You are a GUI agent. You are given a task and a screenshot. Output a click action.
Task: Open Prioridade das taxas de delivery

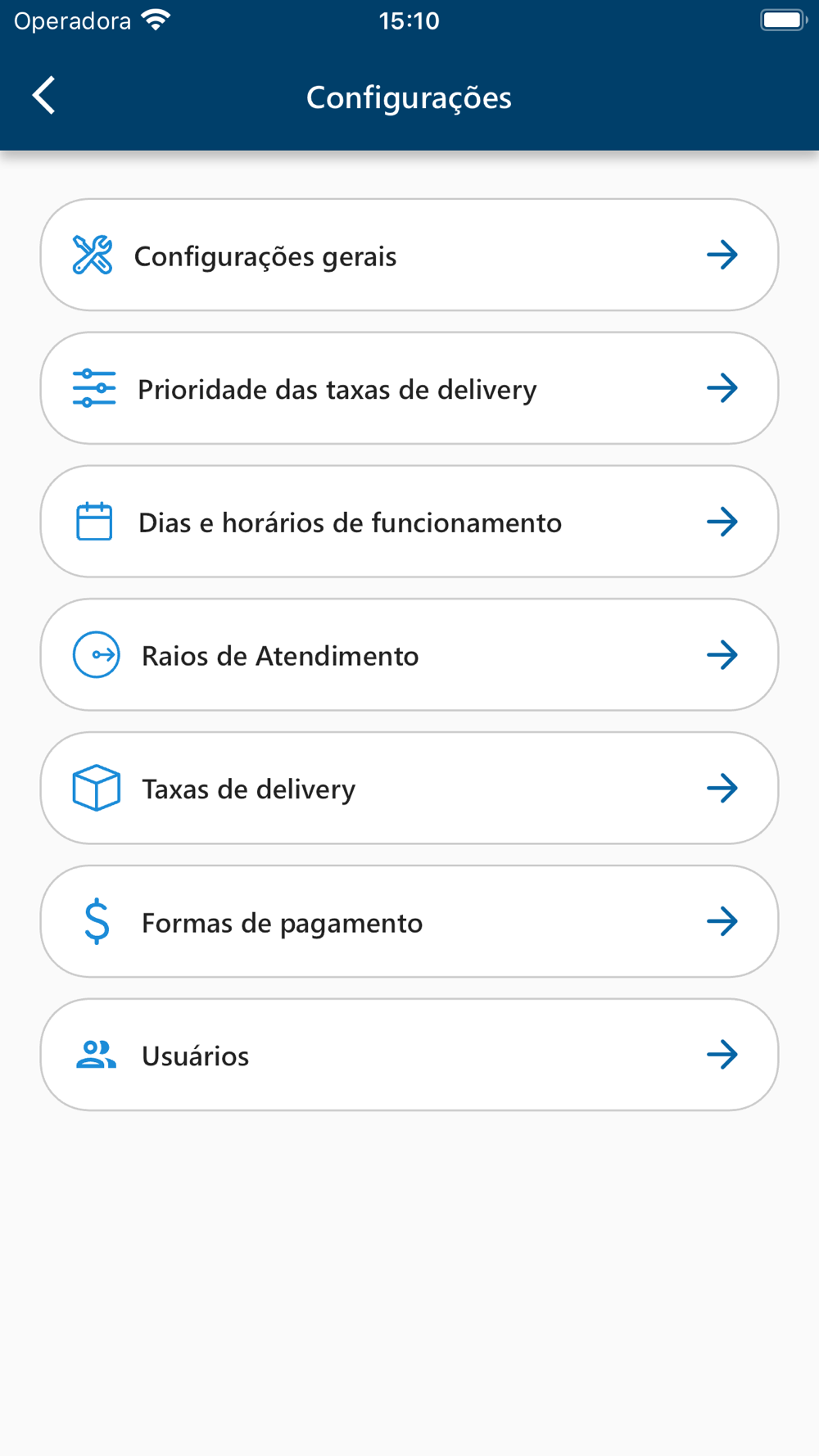(409, 389)
